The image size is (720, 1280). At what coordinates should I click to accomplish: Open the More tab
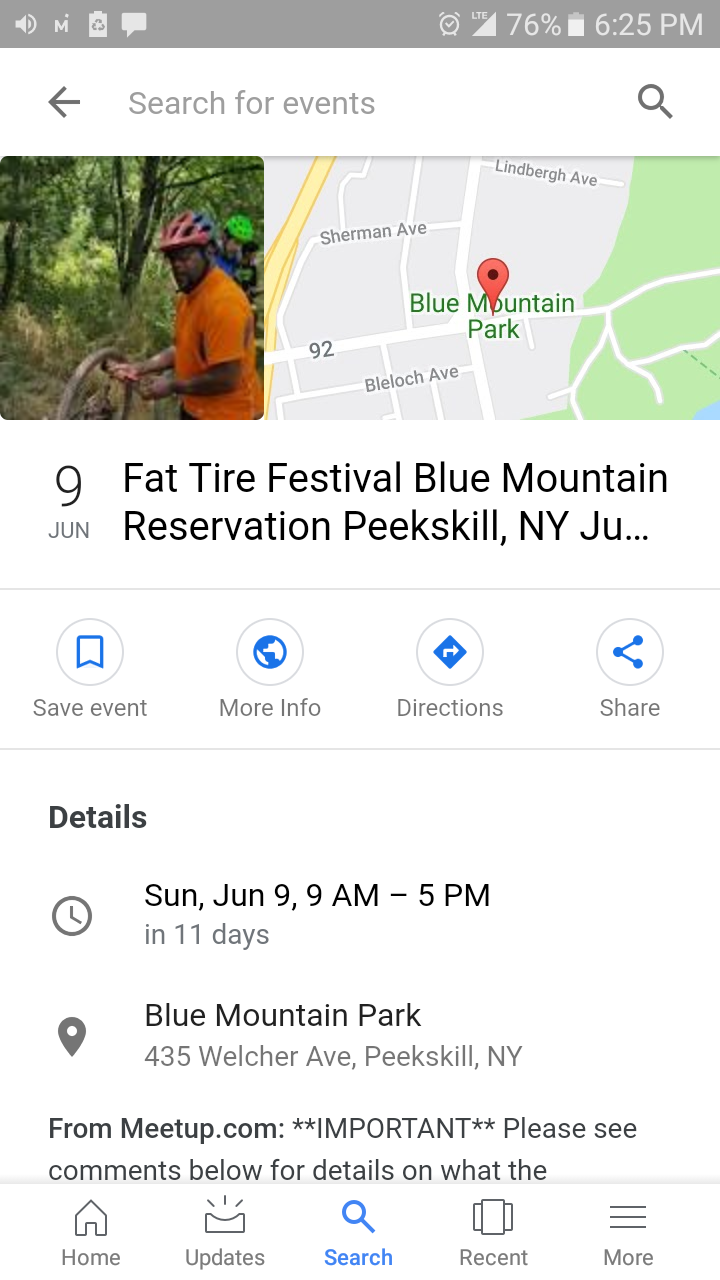(x=628, y=1232)
